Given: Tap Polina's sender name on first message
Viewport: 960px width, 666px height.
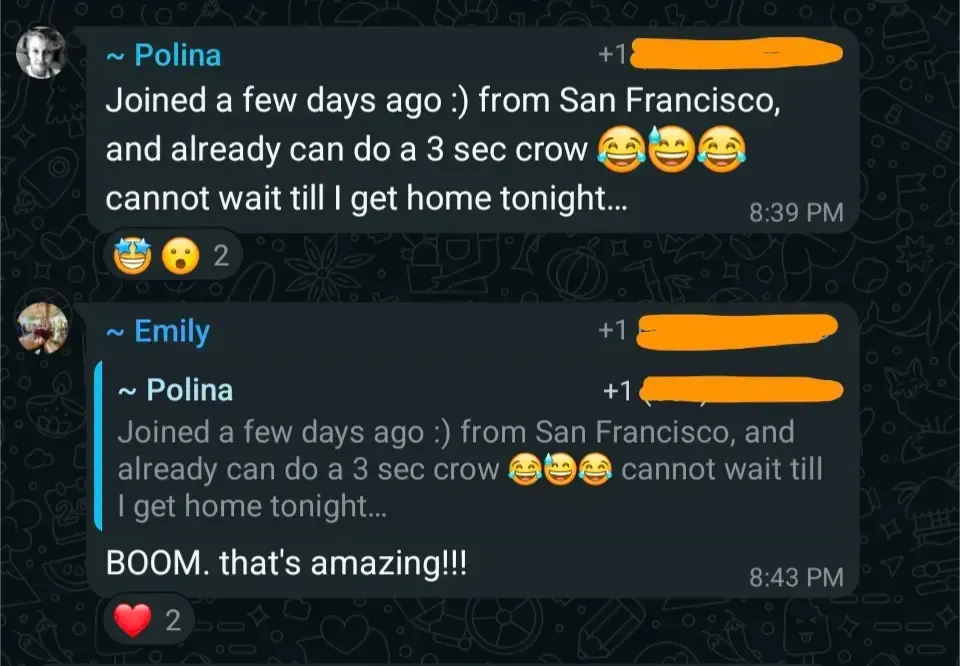Looking at the screenshot, I should (177, 55).
